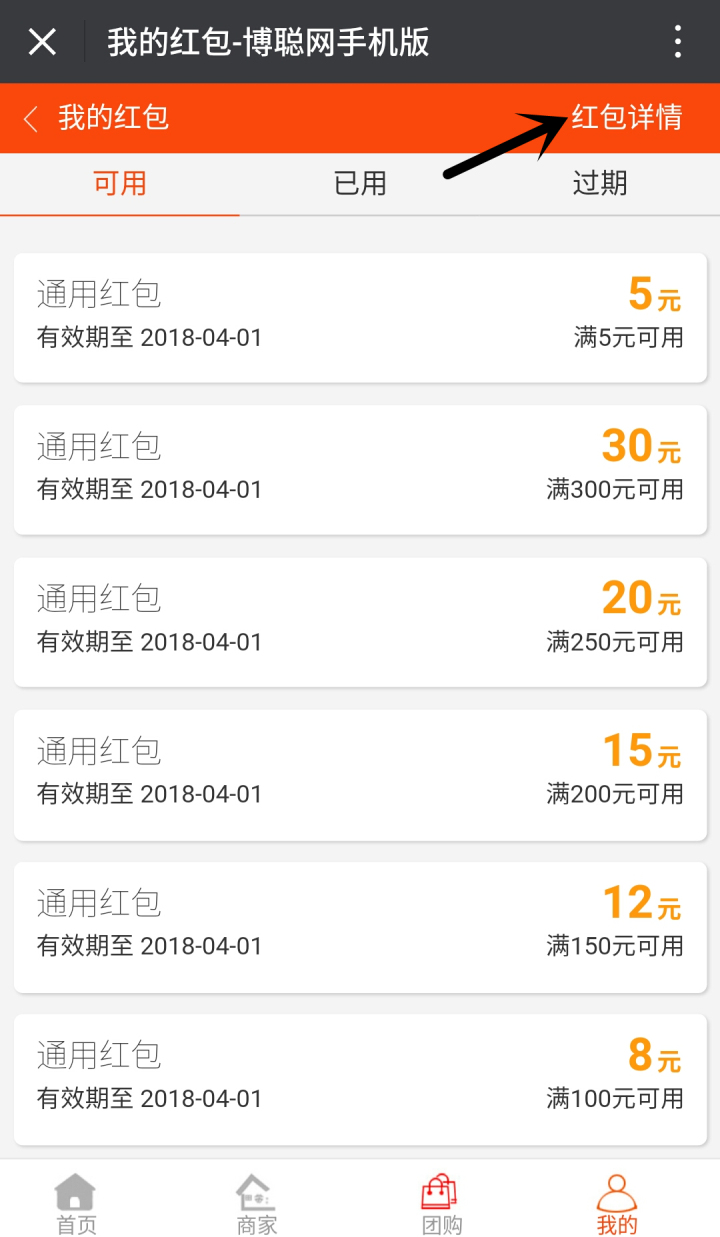
Task: Go to 首页 in bottom navigation
Action: tap(76, 1203)
